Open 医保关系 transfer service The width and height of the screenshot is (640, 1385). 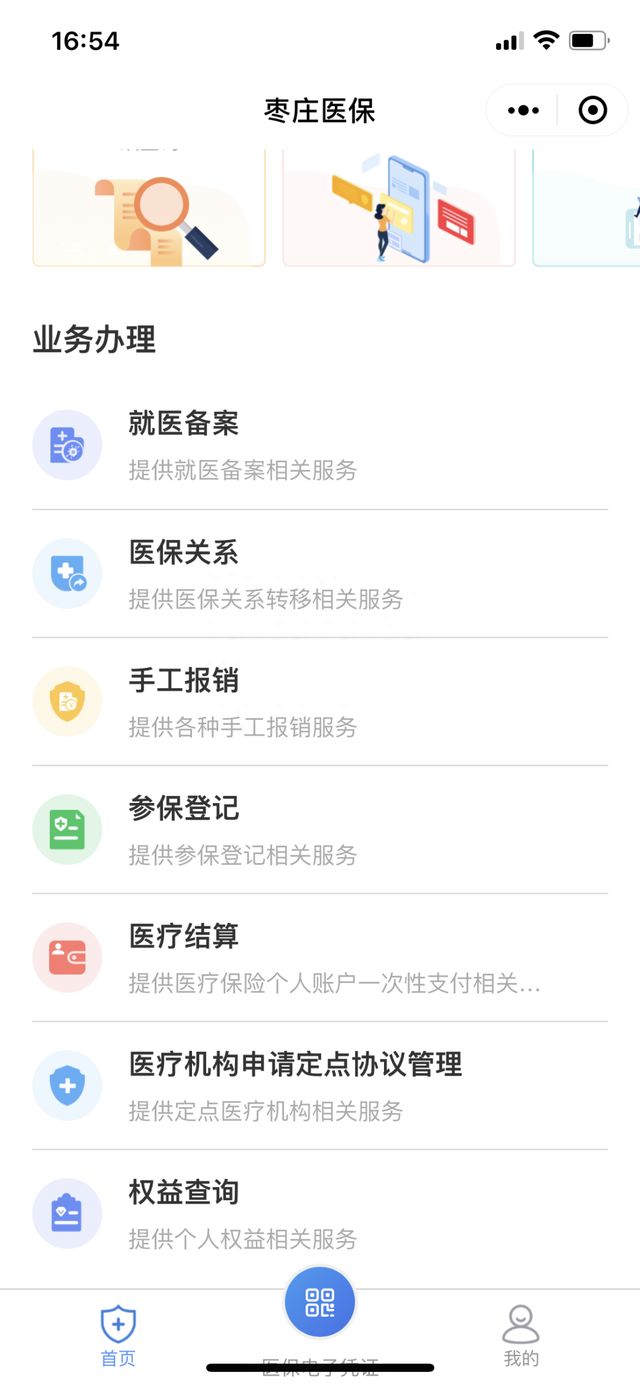point(320,574)
